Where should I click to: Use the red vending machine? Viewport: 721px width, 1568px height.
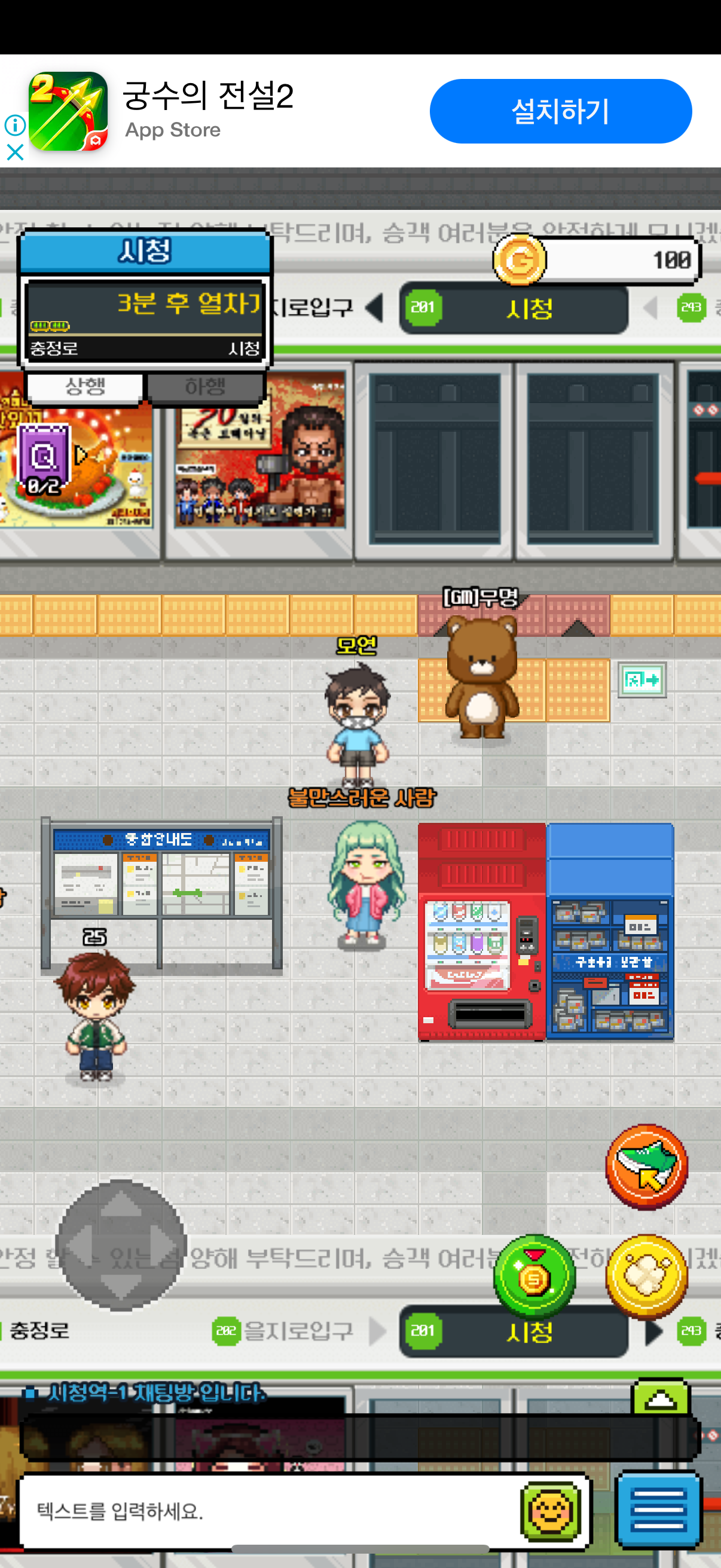481,932
